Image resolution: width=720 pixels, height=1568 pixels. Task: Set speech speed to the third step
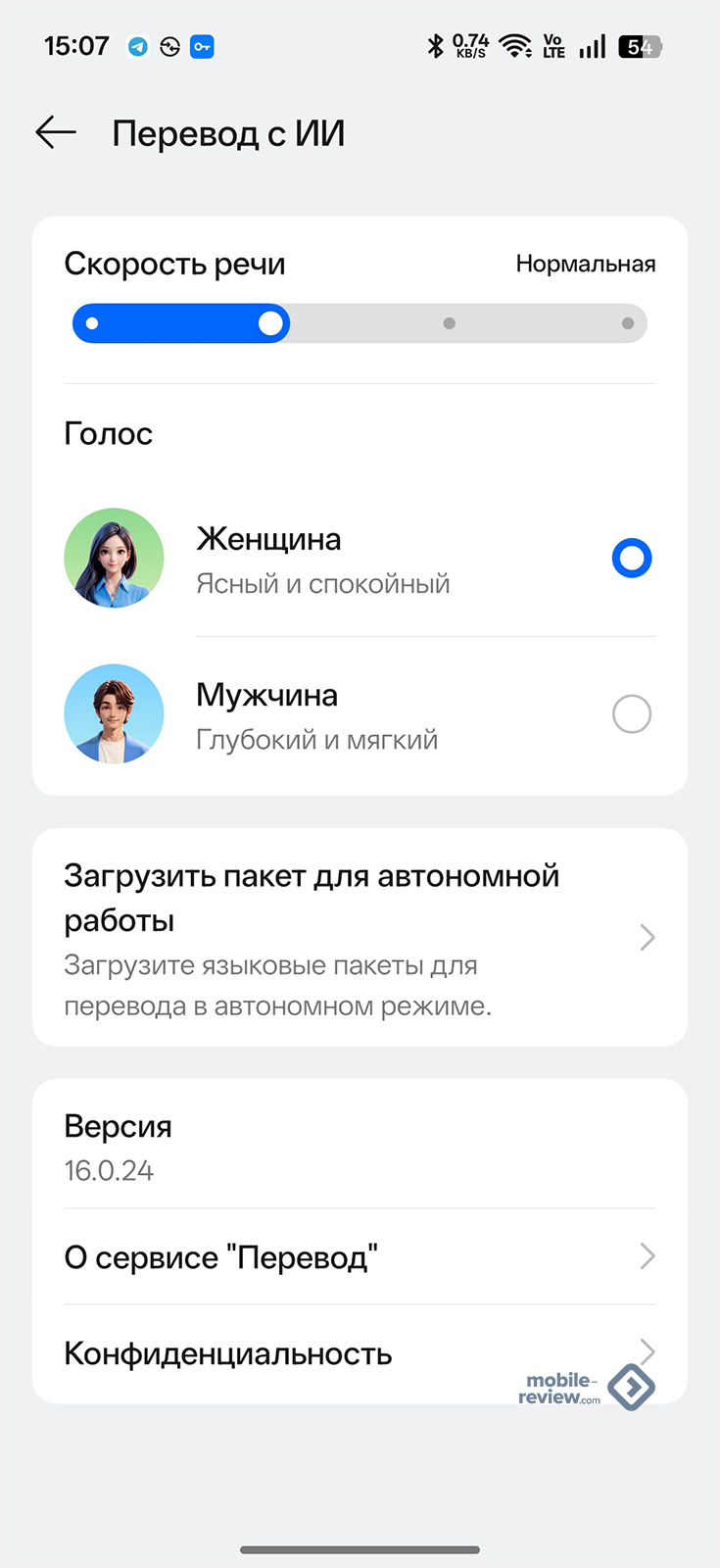(x=449, y=323)
